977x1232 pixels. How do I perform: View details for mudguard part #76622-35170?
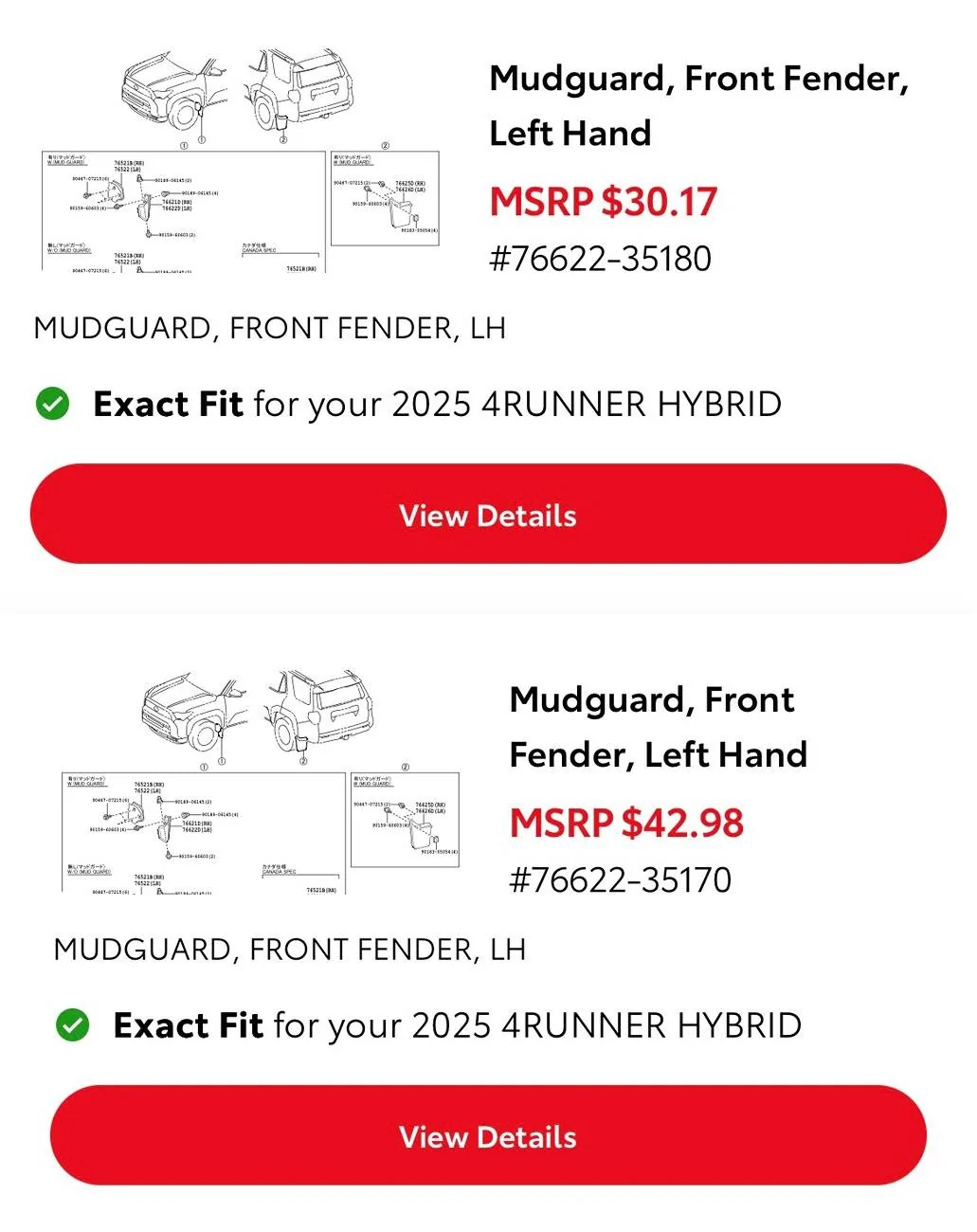pos(488,1135)
